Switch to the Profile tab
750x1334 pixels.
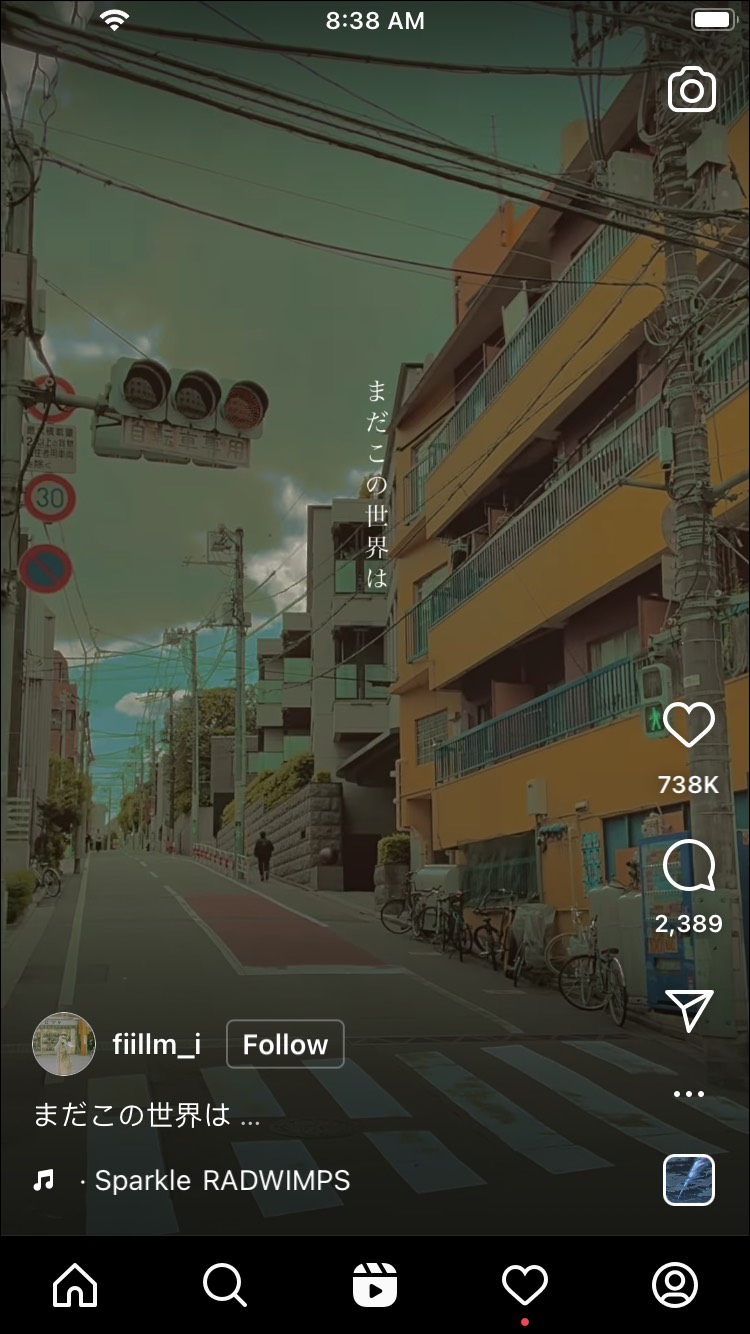pyautogui.click(x=675, y=1285)
